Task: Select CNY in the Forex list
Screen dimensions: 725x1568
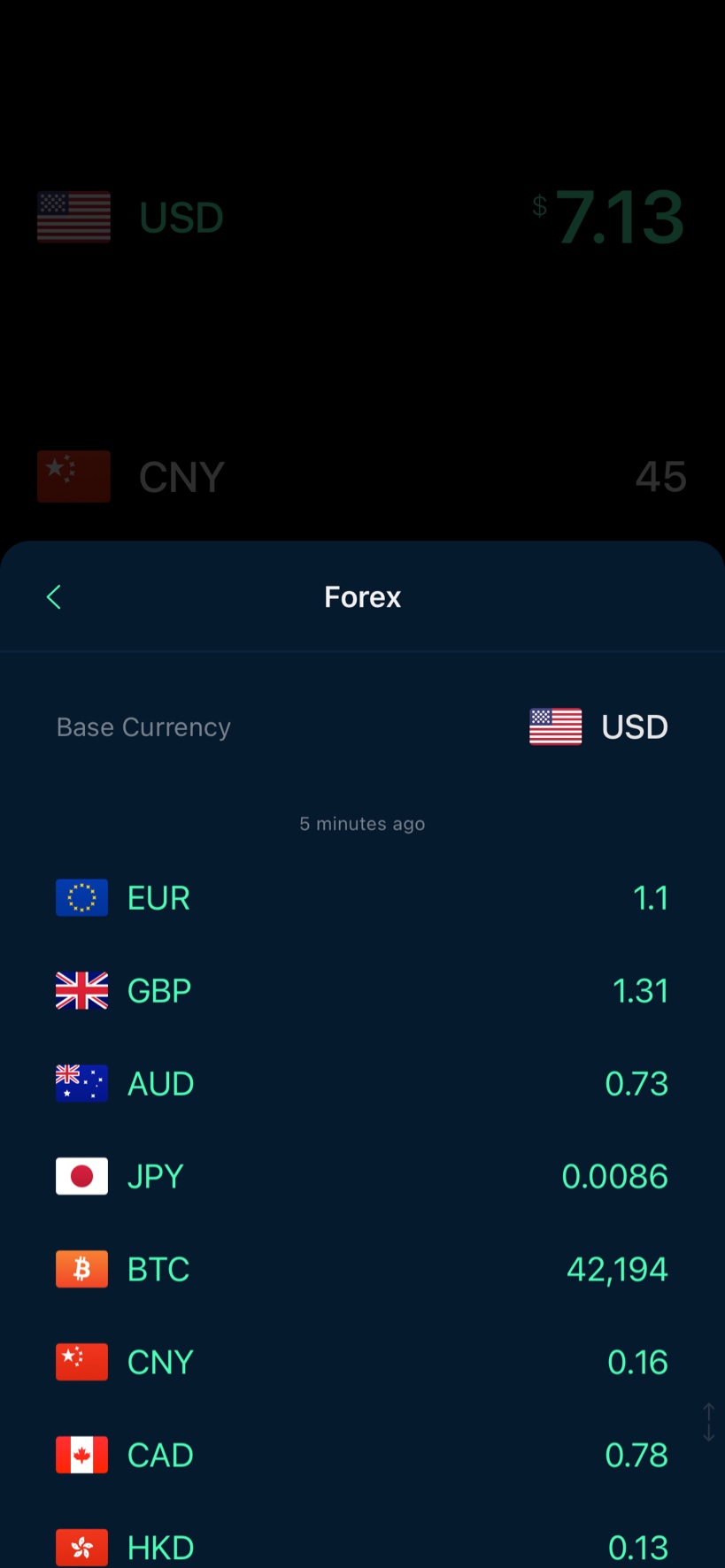Action: (362, 1363)
